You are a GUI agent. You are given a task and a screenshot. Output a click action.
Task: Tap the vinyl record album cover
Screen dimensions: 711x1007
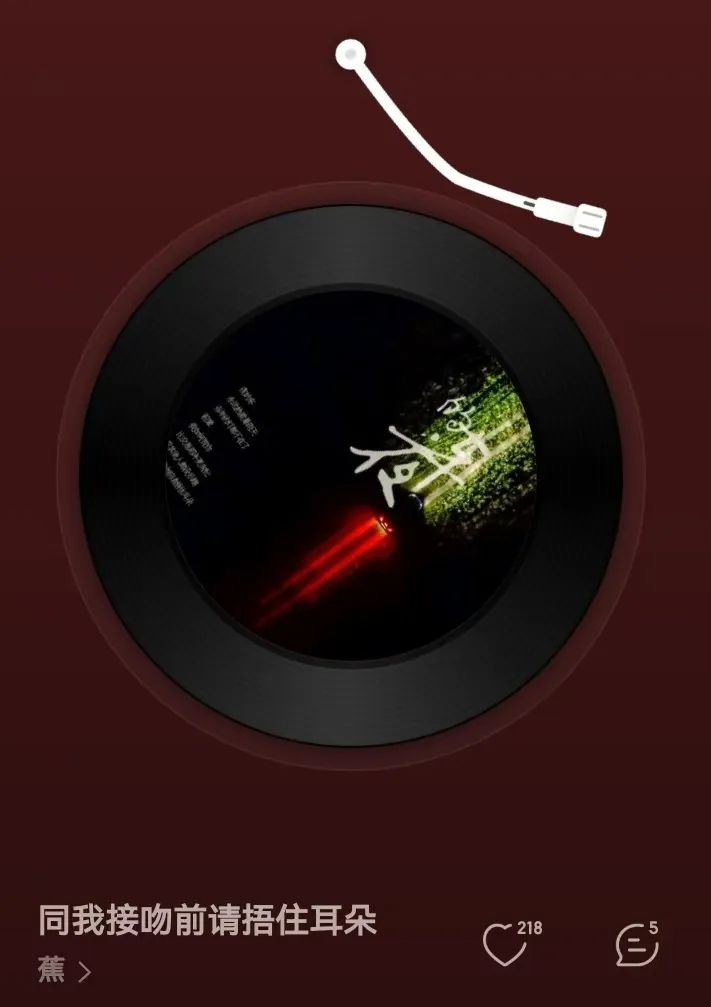tap(351, 476)
